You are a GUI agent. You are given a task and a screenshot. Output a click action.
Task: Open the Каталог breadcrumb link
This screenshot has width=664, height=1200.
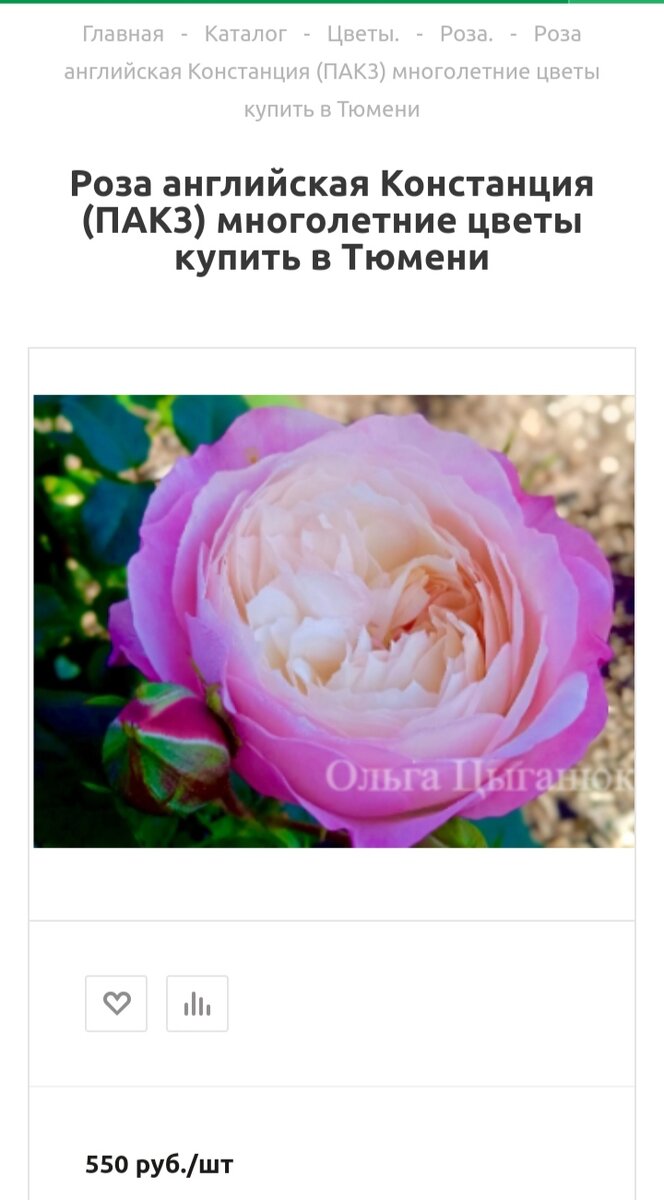coord(245,34)
